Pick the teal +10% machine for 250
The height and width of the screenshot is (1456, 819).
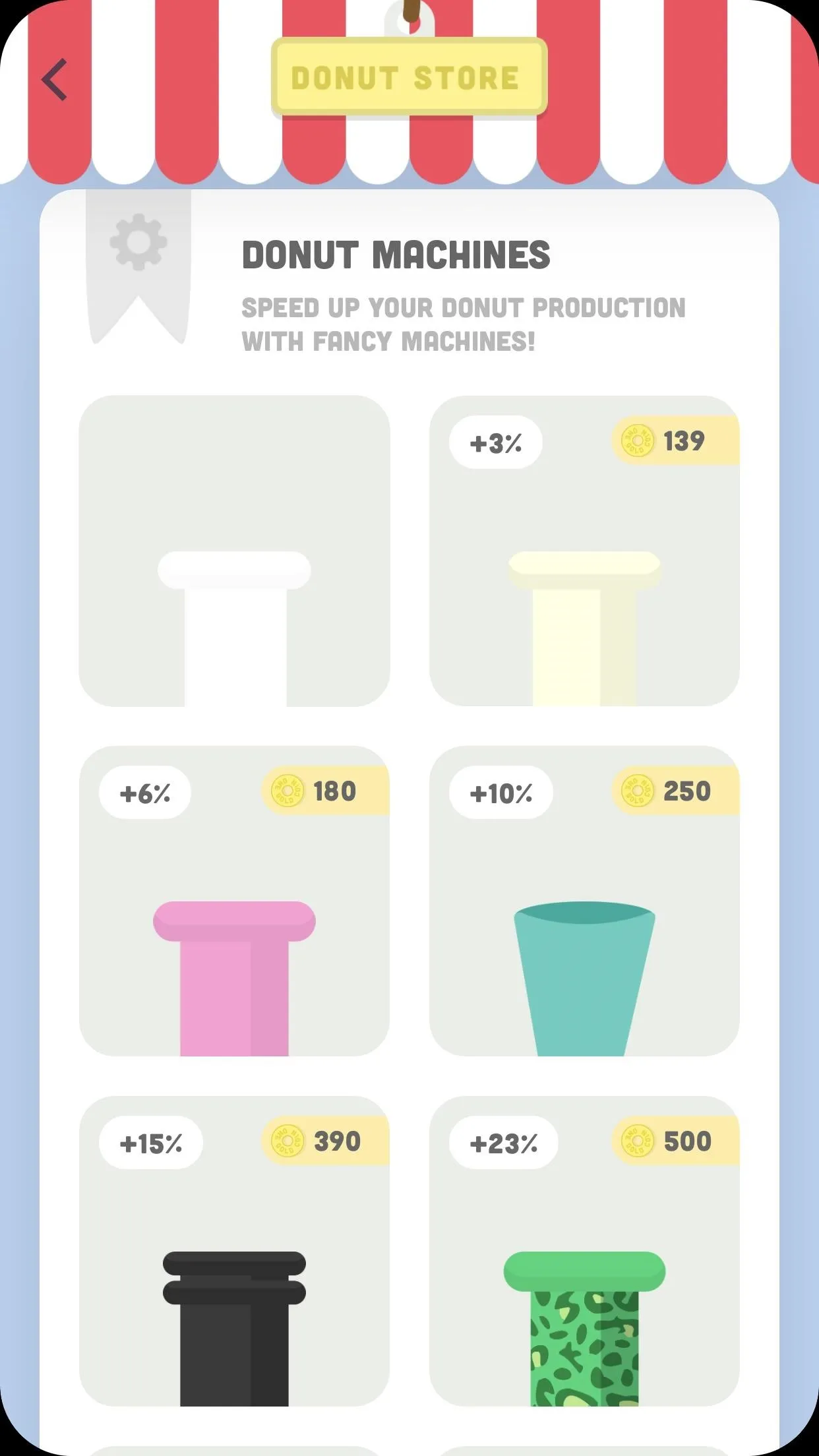pyautogui.click(x=584, y=901)
